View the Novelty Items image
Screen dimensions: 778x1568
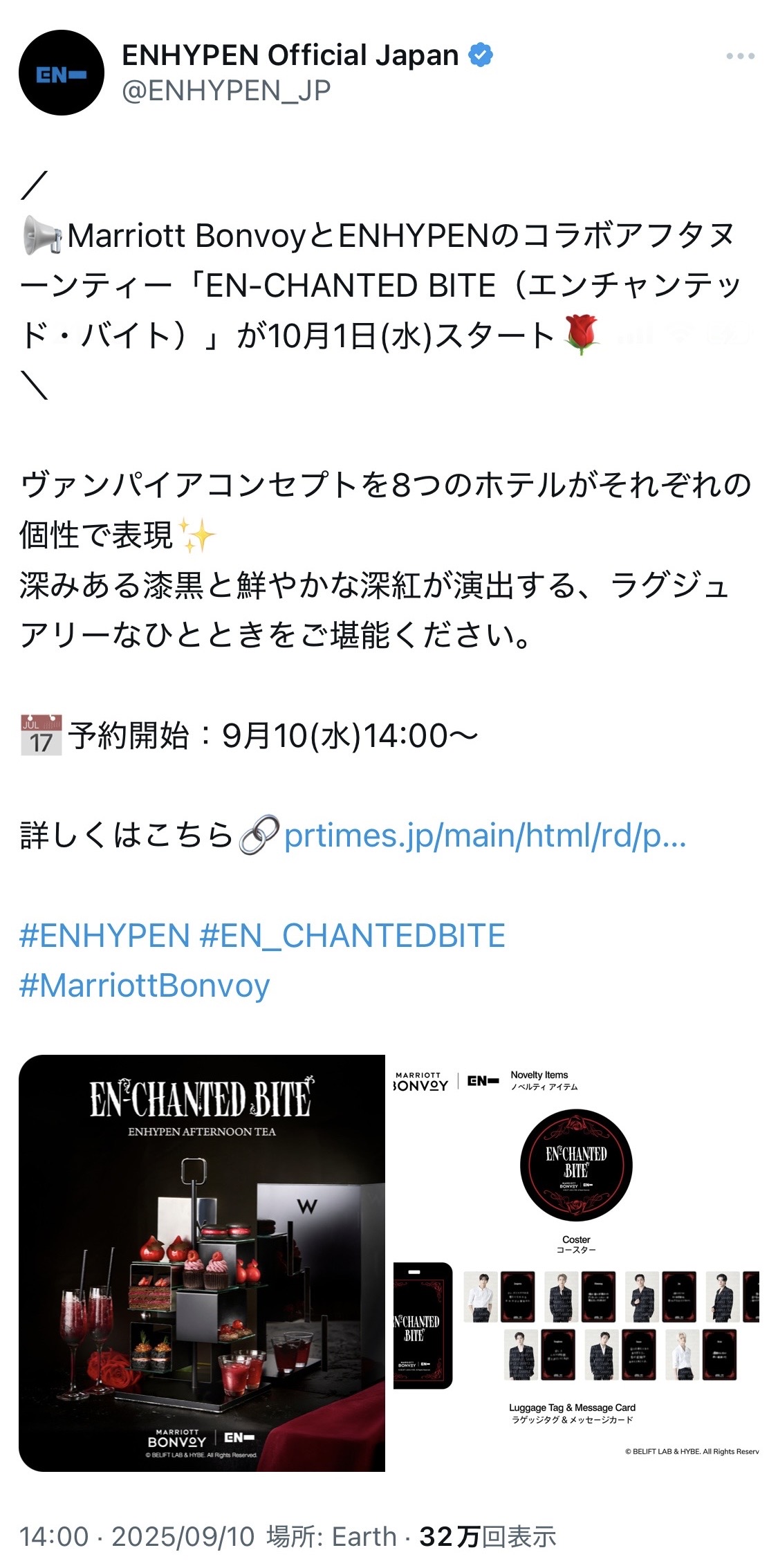(576, 1262)
